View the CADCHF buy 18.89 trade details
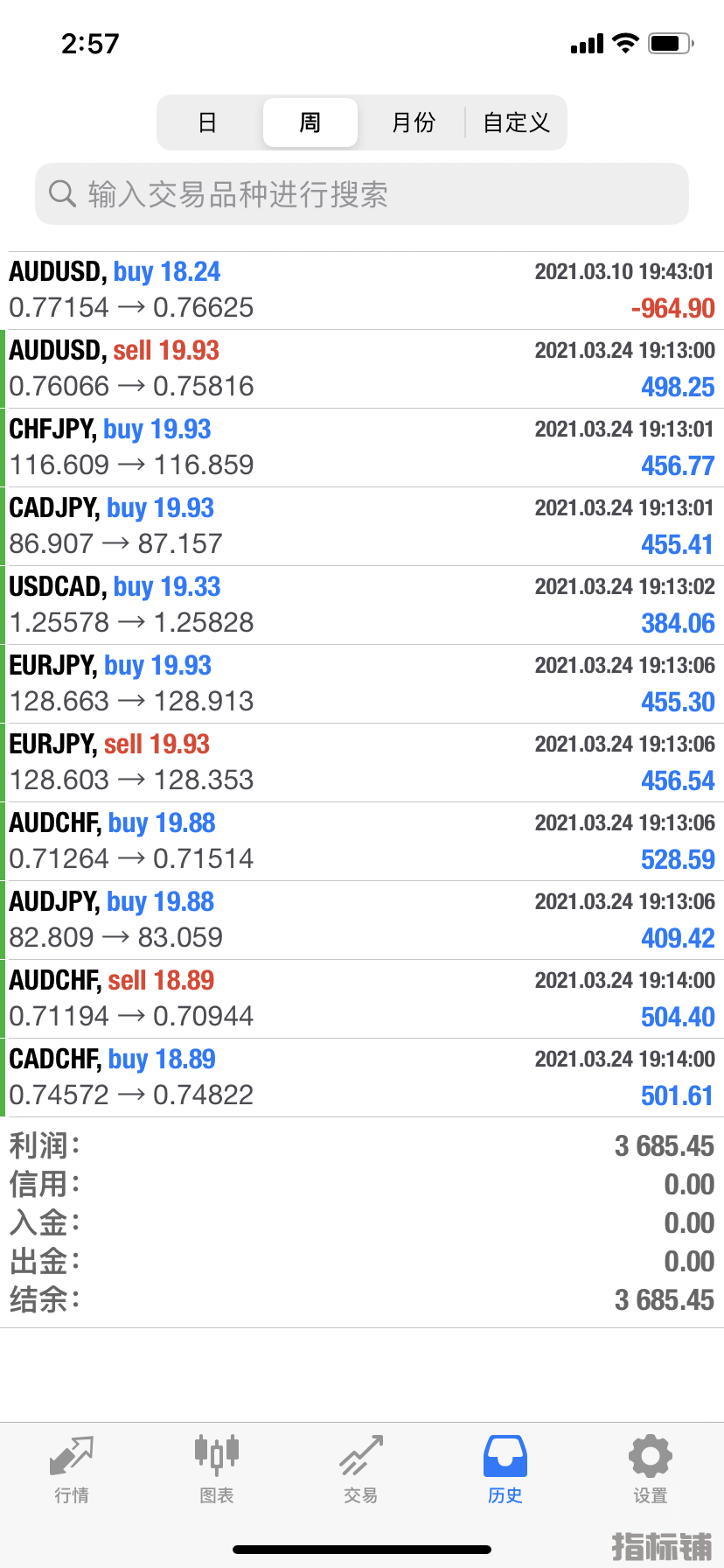Viewport: 724px width, 1568px height. click(362, 1078)
